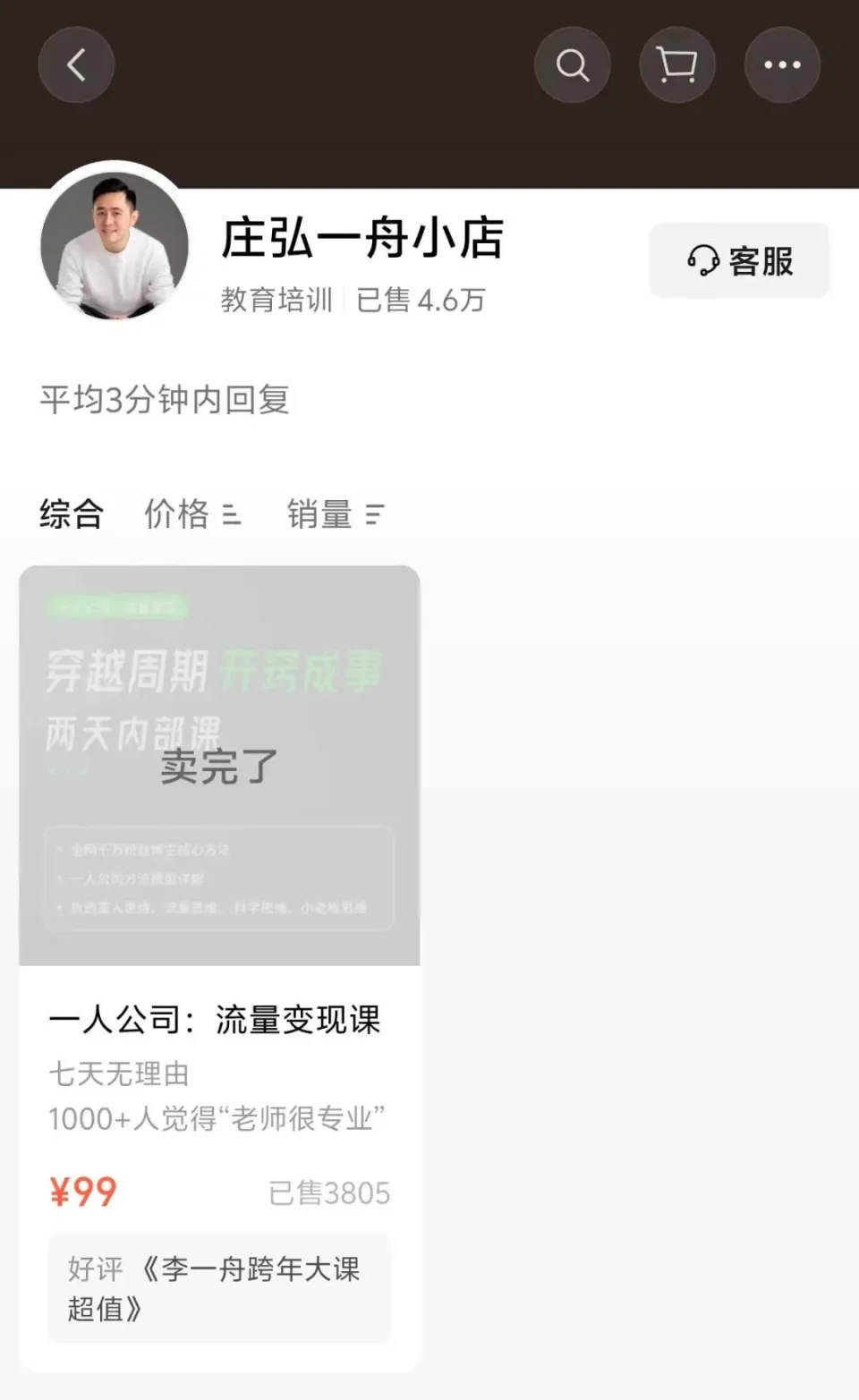This screenshot has width=859, height=1400.
Task: Open the shop search icon
Action: pyautogui.click(x=573, y=65)
